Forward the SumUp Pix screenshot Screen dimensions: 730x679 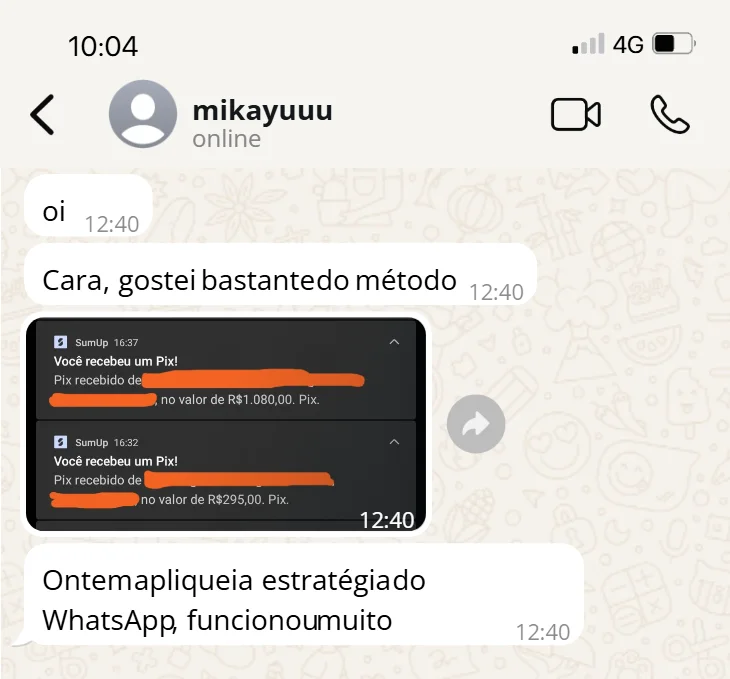(475, 425)
